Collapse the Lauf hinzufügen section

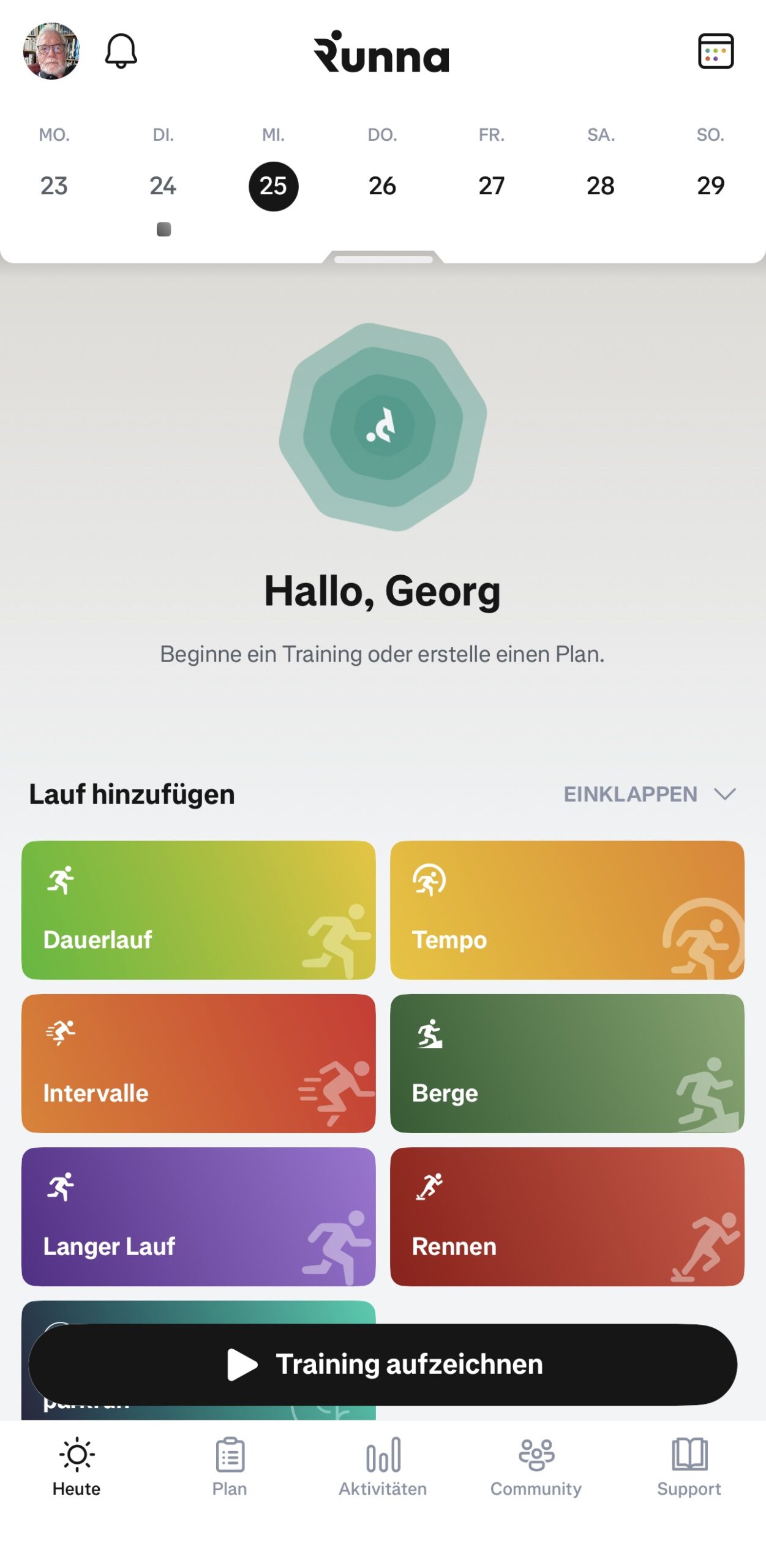(649, 794)
